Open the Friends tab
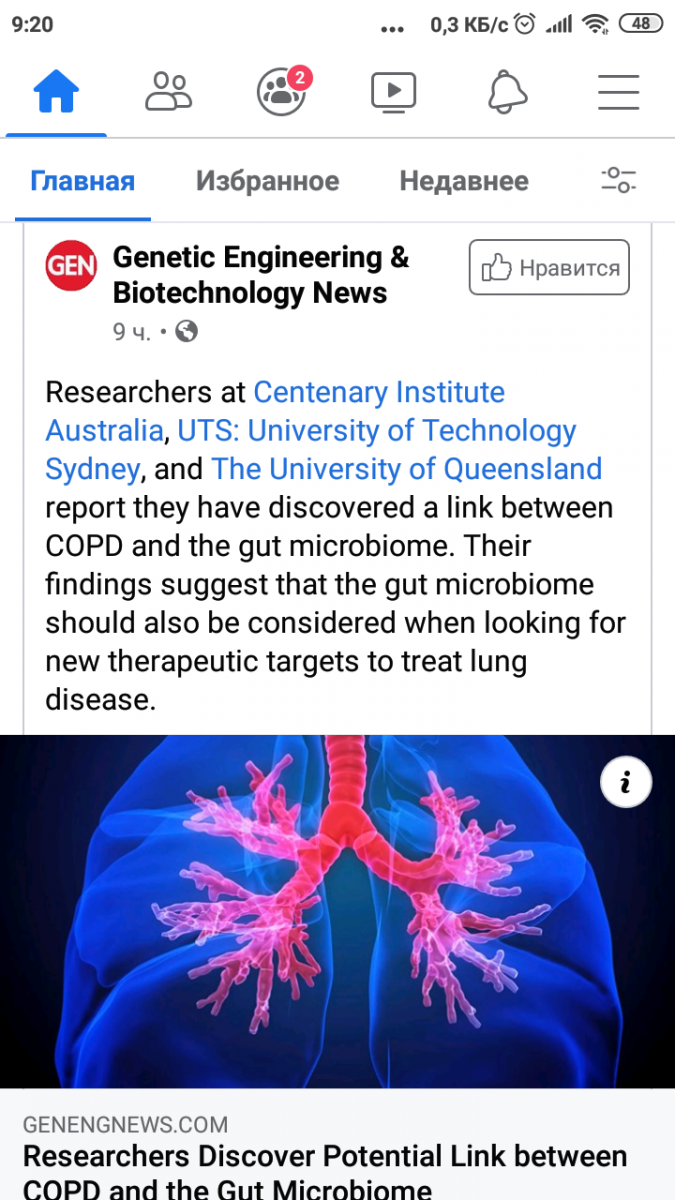The width and height of the screenshot is (675, 1200). point(168,92)
